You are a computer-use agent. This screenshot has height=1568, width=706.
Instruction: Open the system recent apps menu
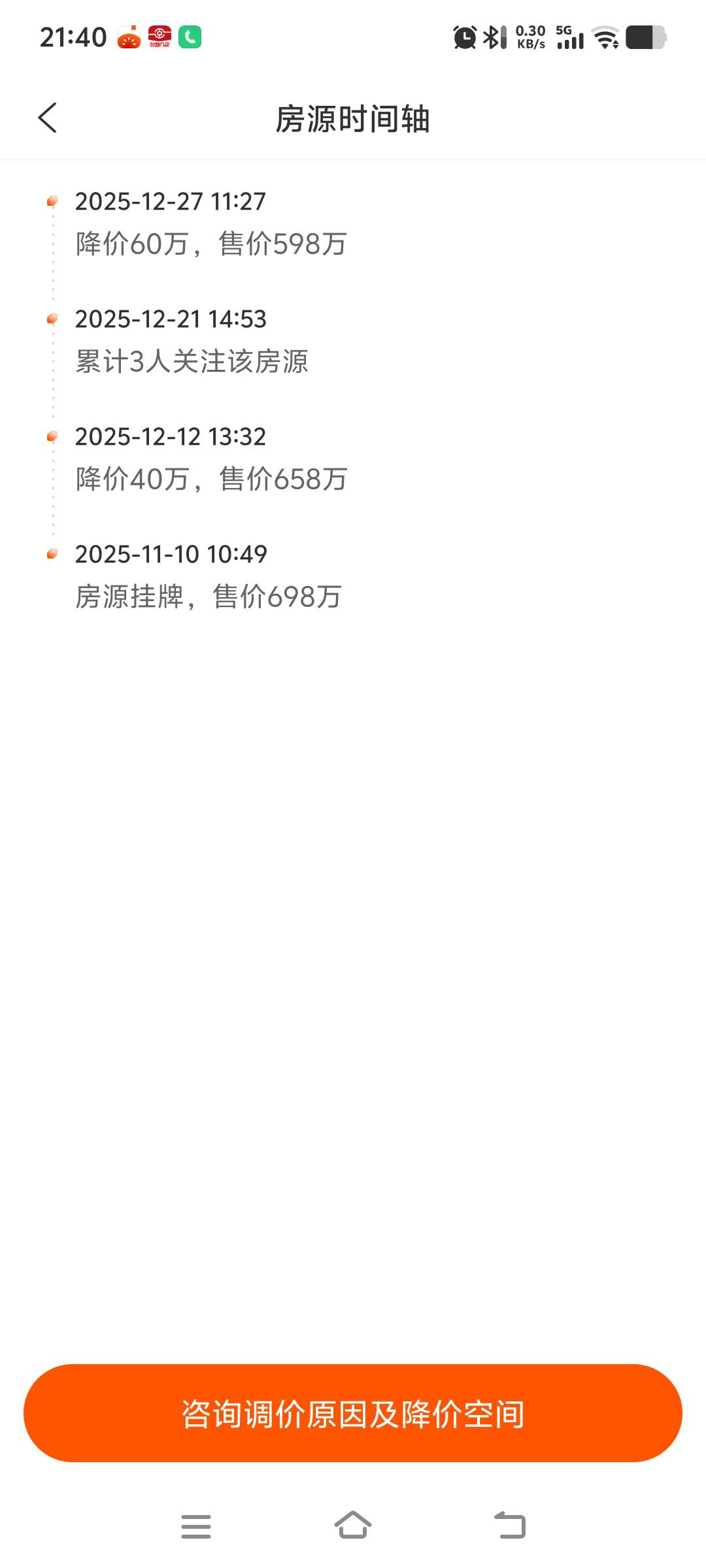coord(195,1526)
